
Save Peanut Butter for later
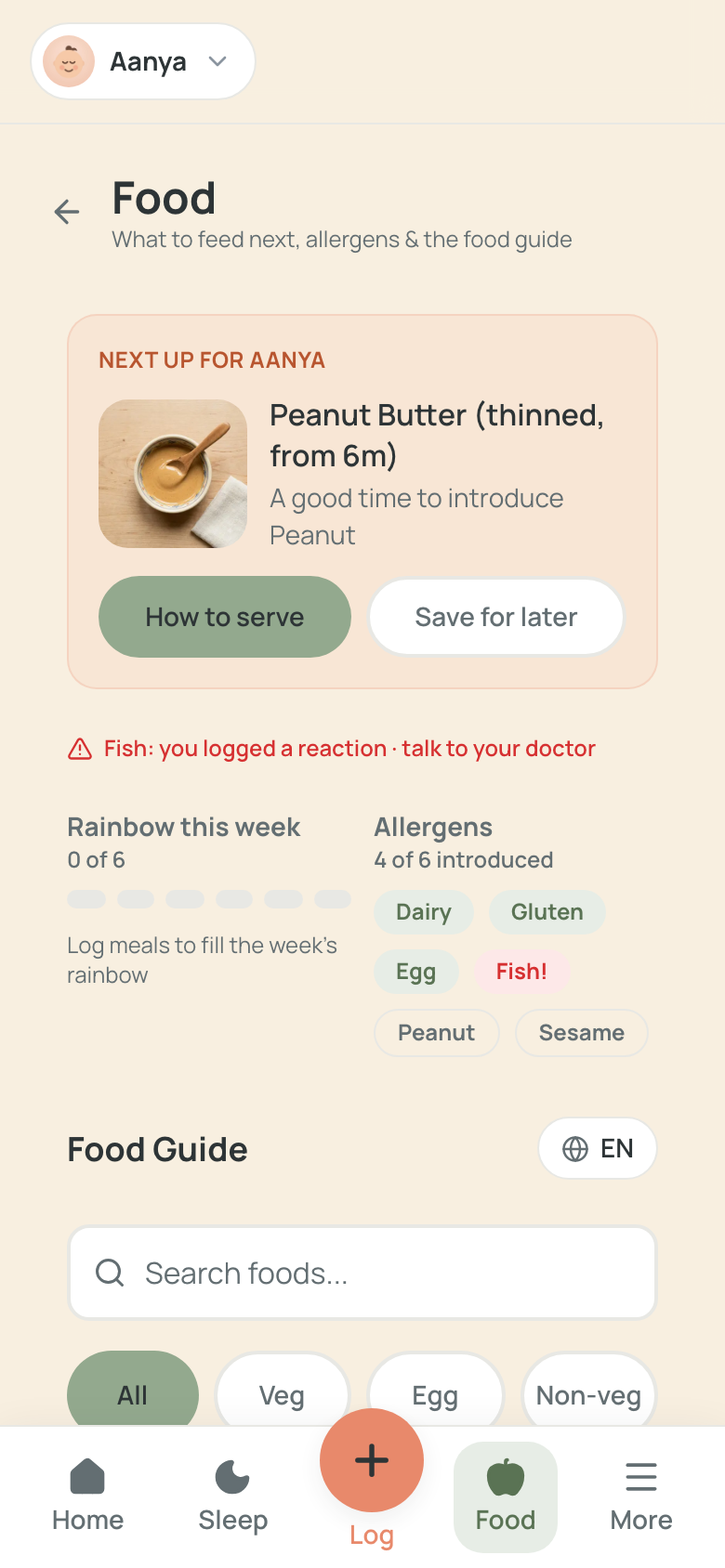coord(496,617)
